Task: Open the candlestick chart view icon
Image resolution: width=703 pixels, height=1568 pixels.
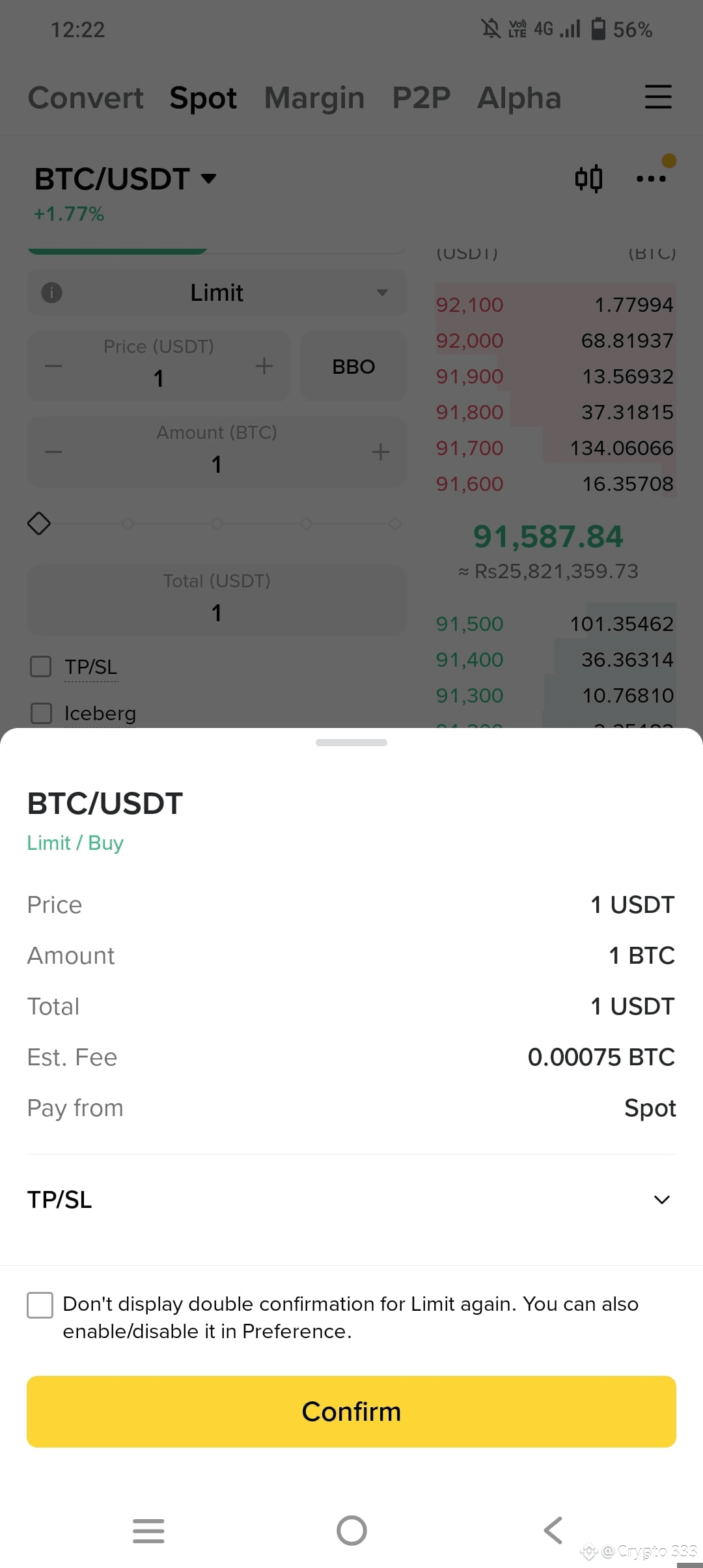Action: [x=590, y=177]
